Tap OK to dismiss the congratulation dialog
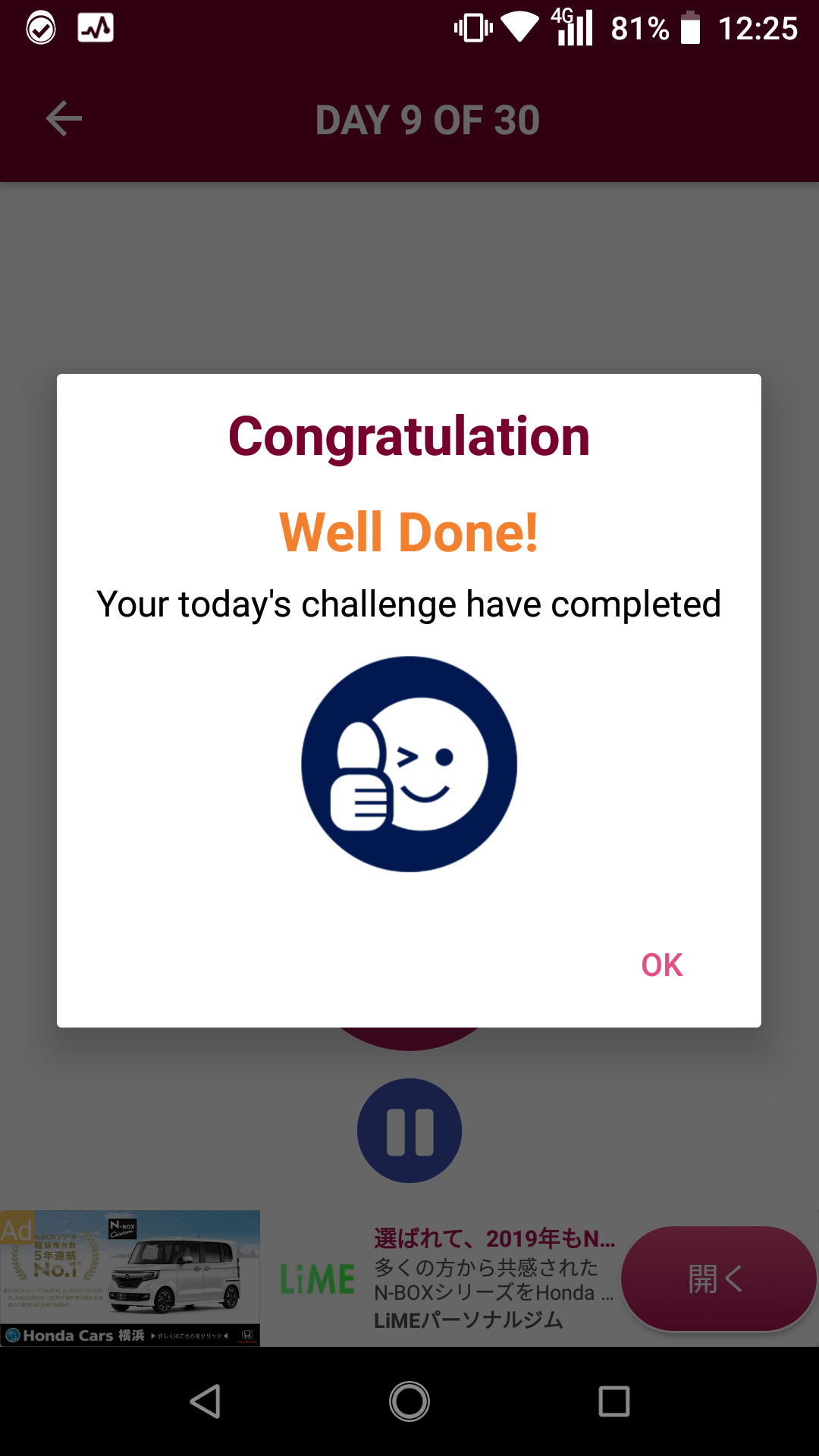 click(661, 965)
